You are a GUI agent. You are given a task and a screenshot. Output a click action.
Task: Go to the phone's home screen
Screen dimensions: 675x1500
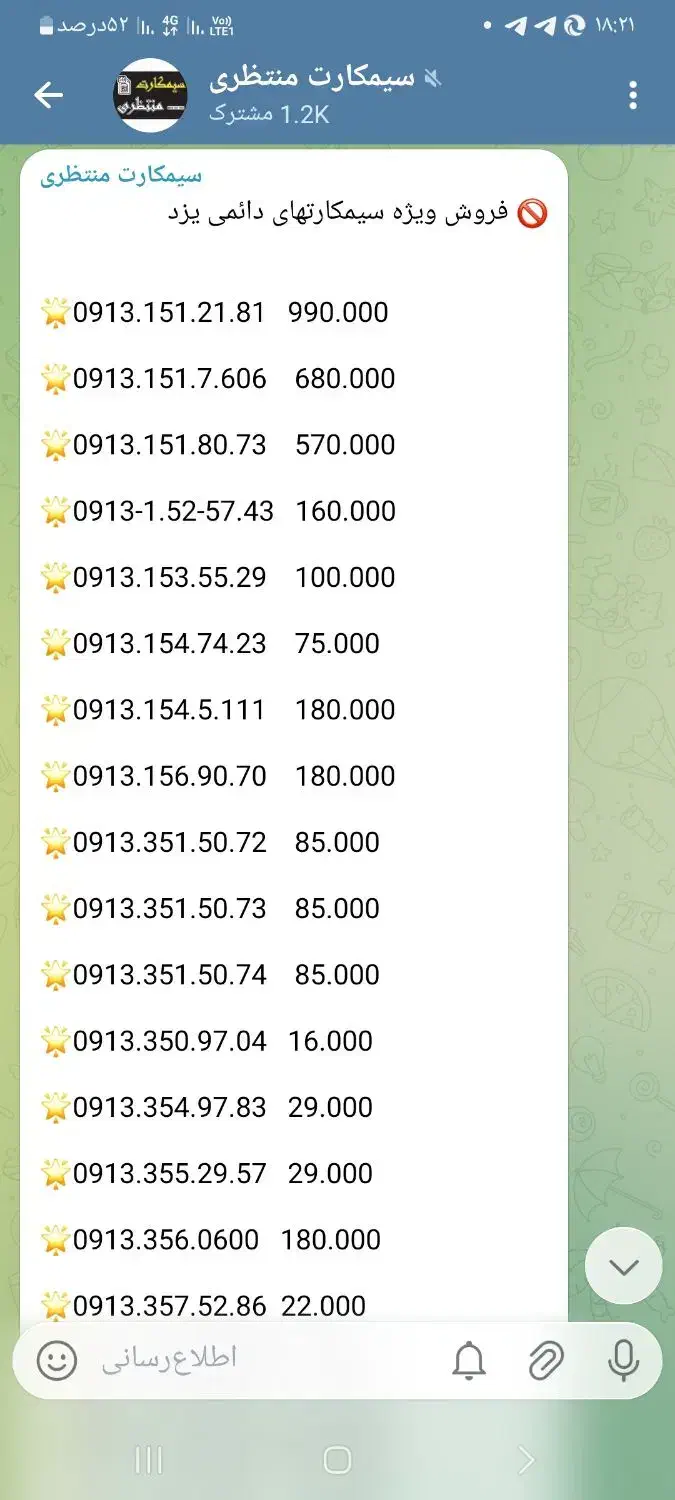(337, 1460)
